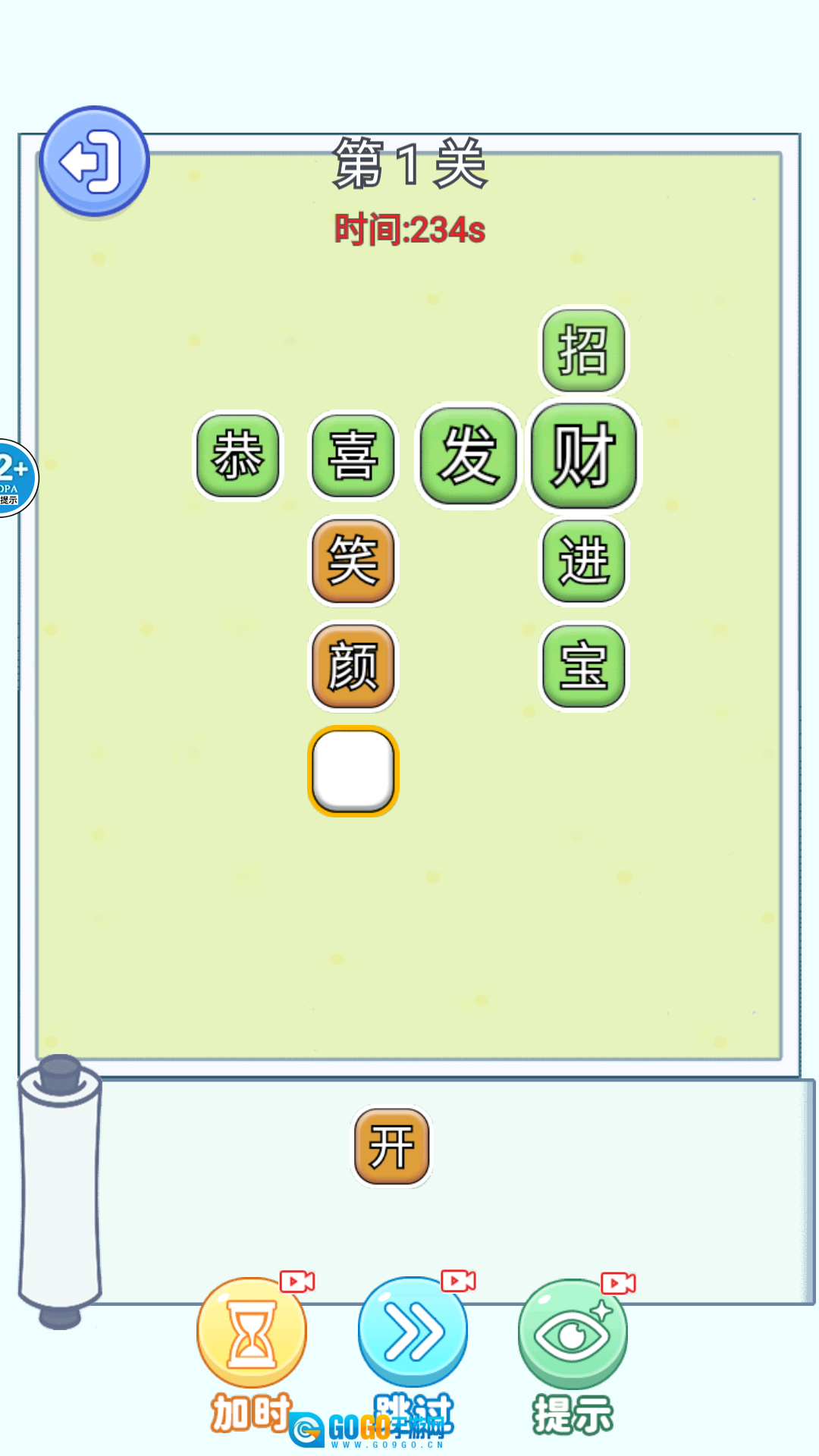Tap 加时 to add more time

pyautogui.click(x=252, y=1353)
